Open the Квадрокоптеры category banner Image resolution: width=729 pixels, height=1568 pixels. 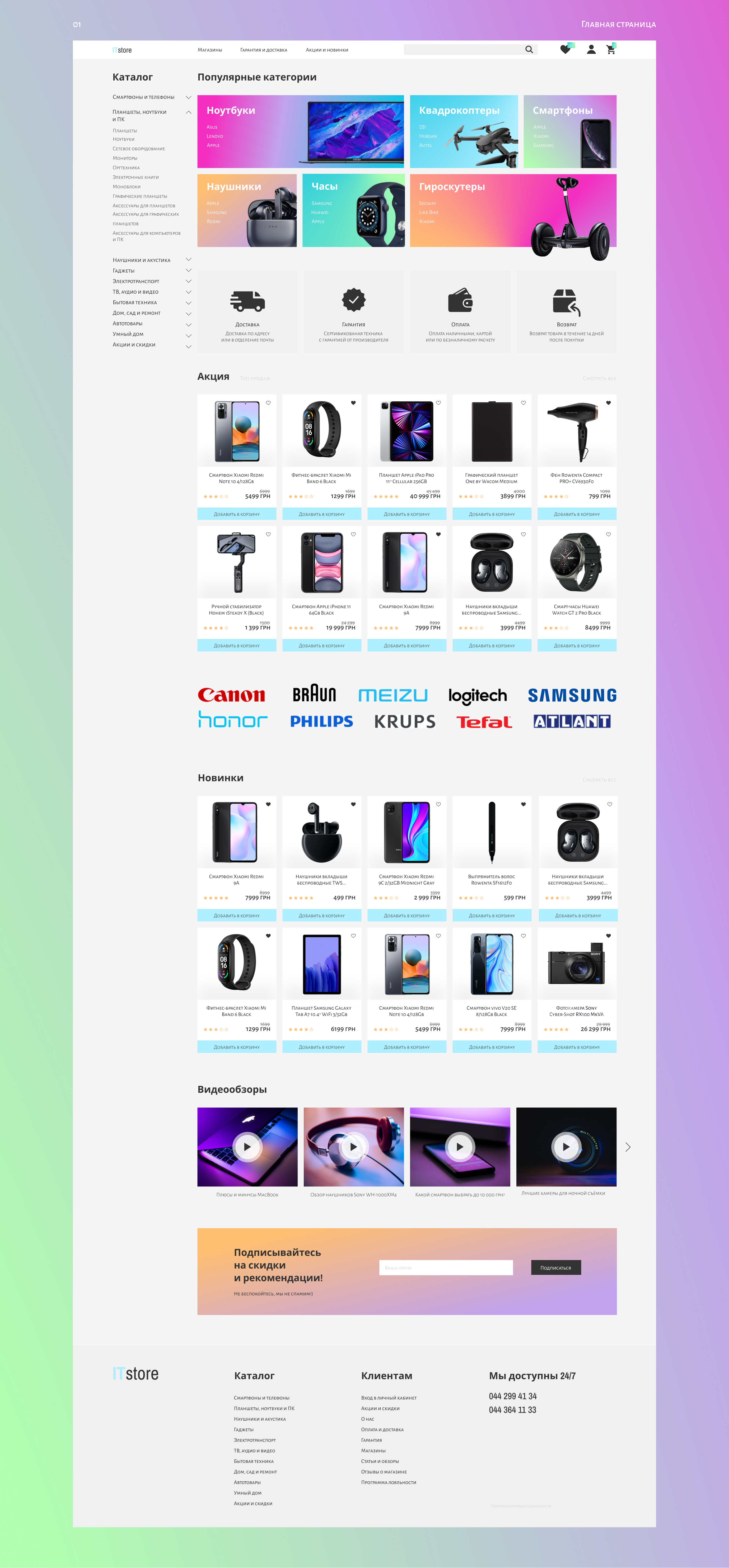tap(464, 132)
